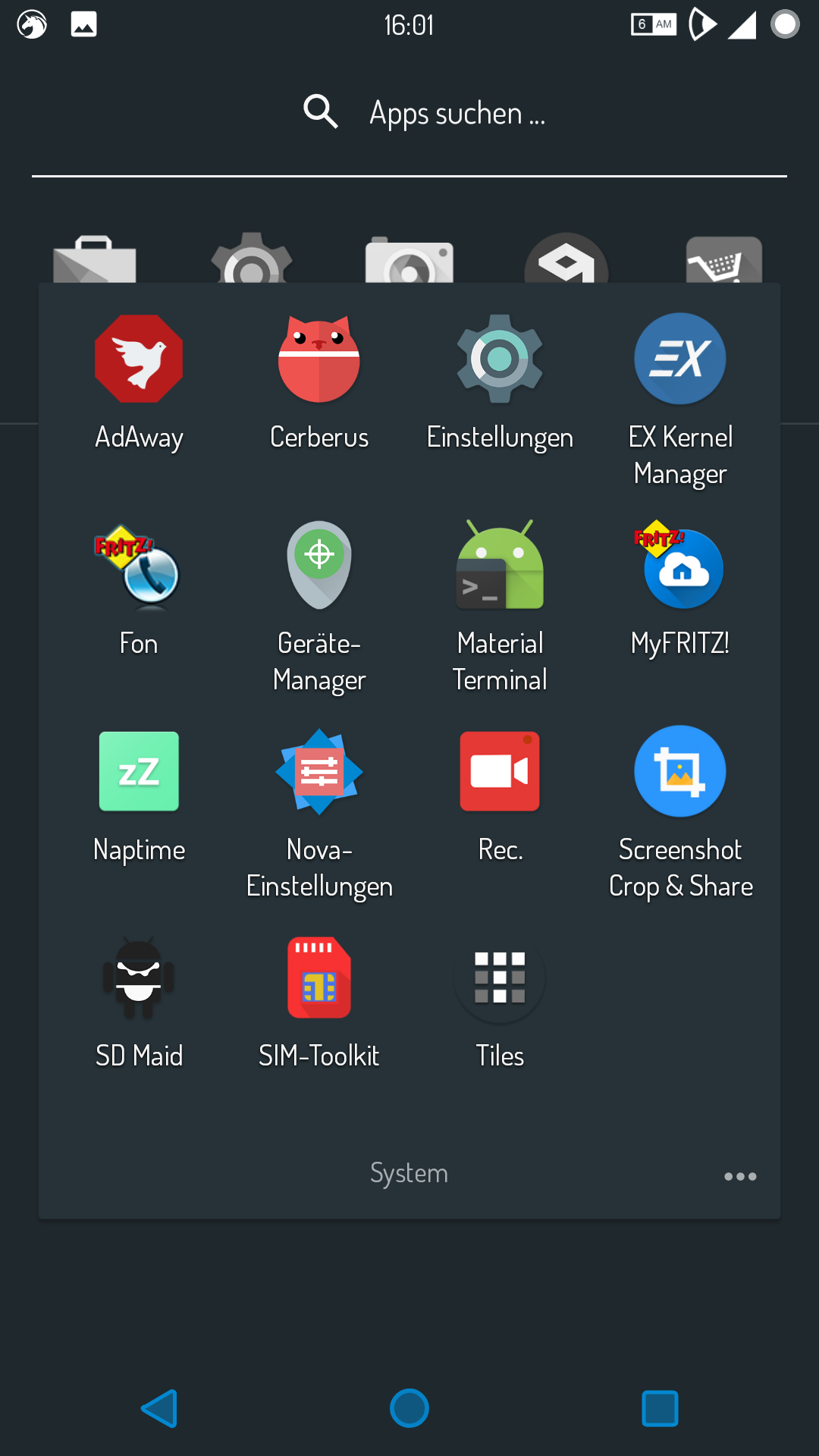
Task: Open the FRITZ! Fon app
Action: [139, 566]
